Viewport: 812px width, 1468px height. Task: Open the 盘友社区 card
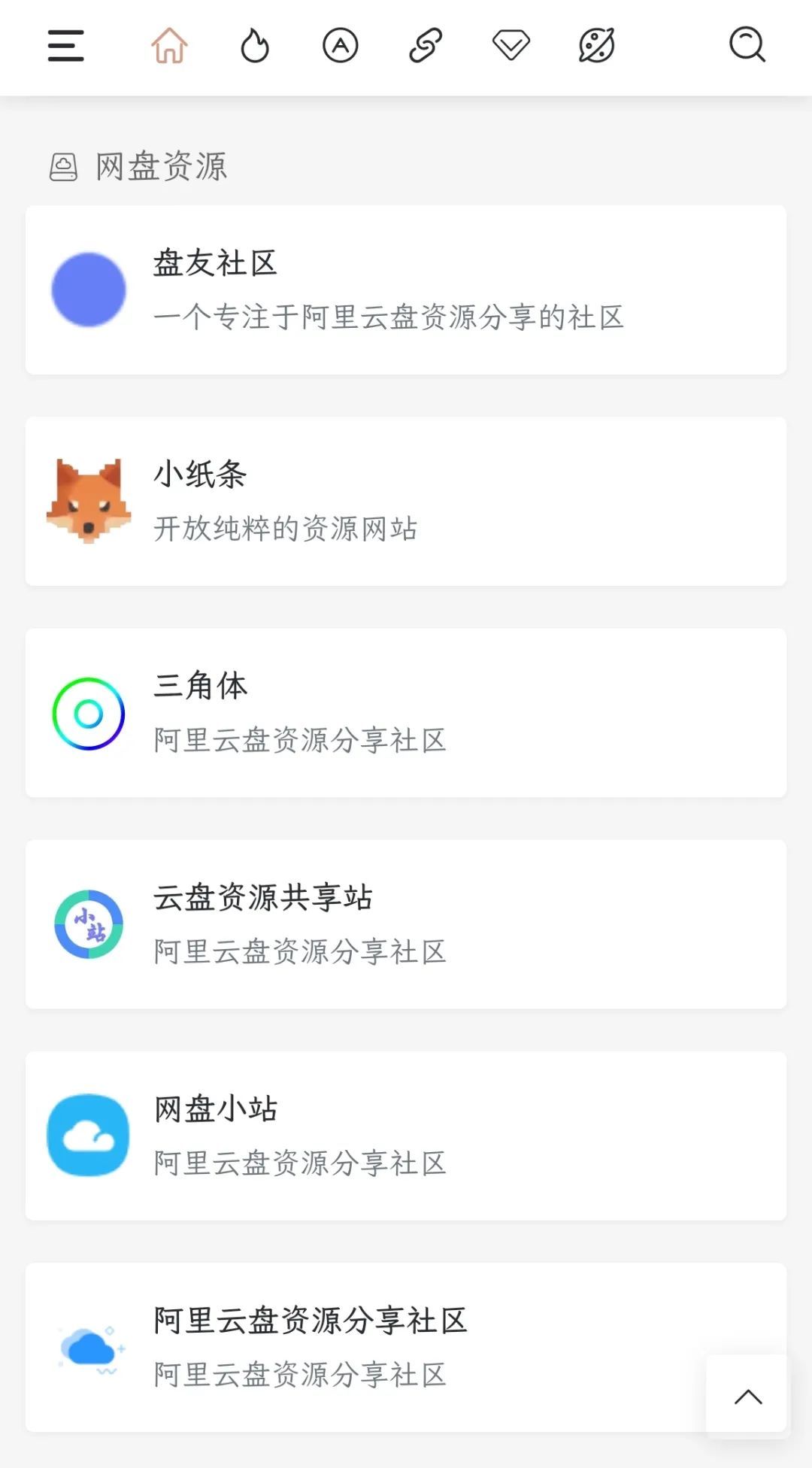click(x=406, y=290)
